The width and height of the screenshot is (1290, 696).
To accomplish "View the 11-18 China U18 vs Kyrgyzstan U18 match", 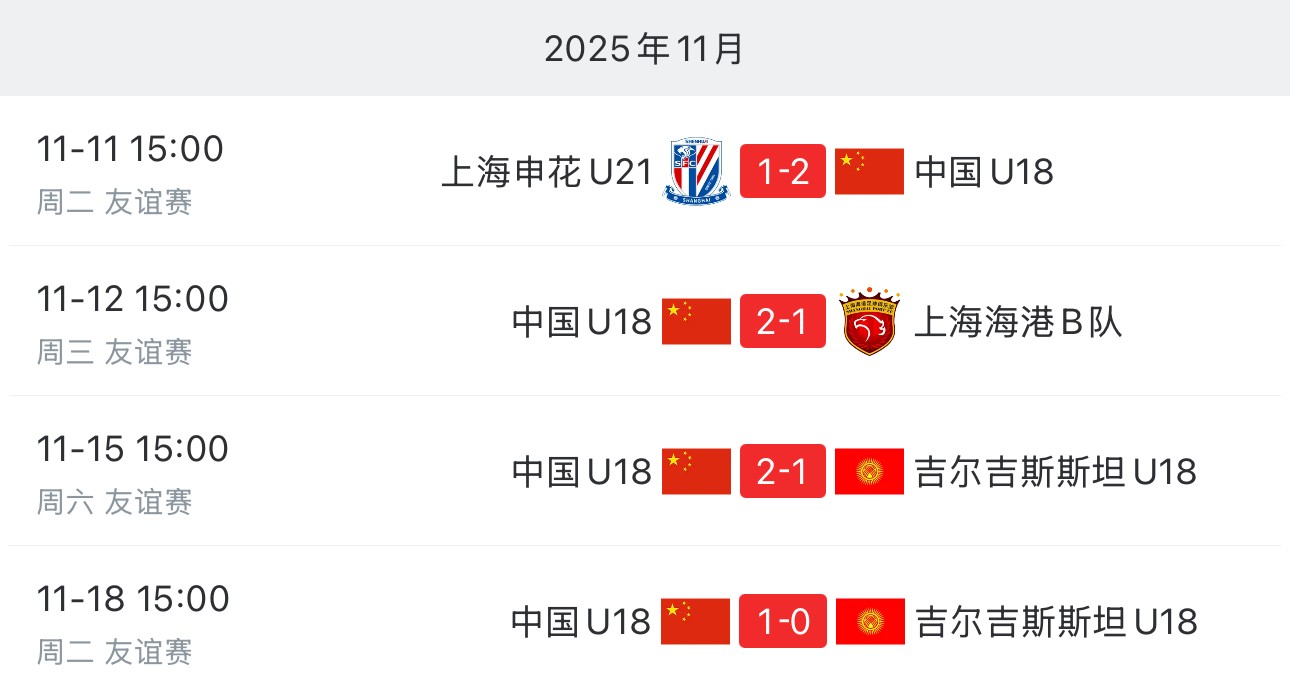I will pyautogui.click(x=782, y=622).
